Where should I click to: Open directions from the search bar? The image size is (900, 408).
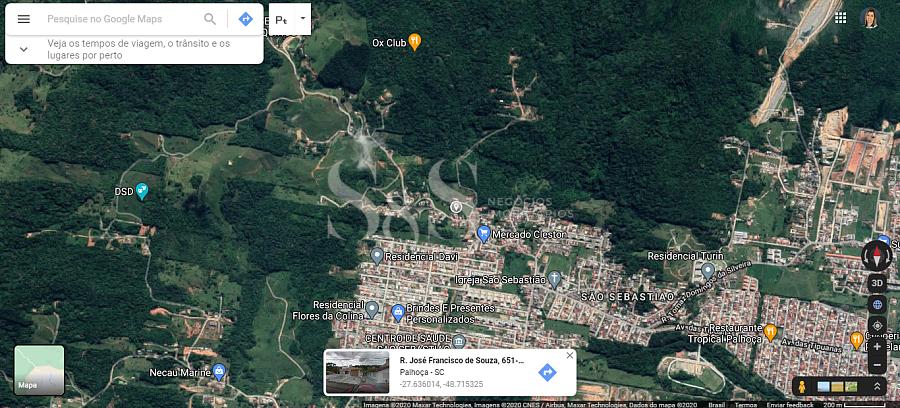pos(245,19)
